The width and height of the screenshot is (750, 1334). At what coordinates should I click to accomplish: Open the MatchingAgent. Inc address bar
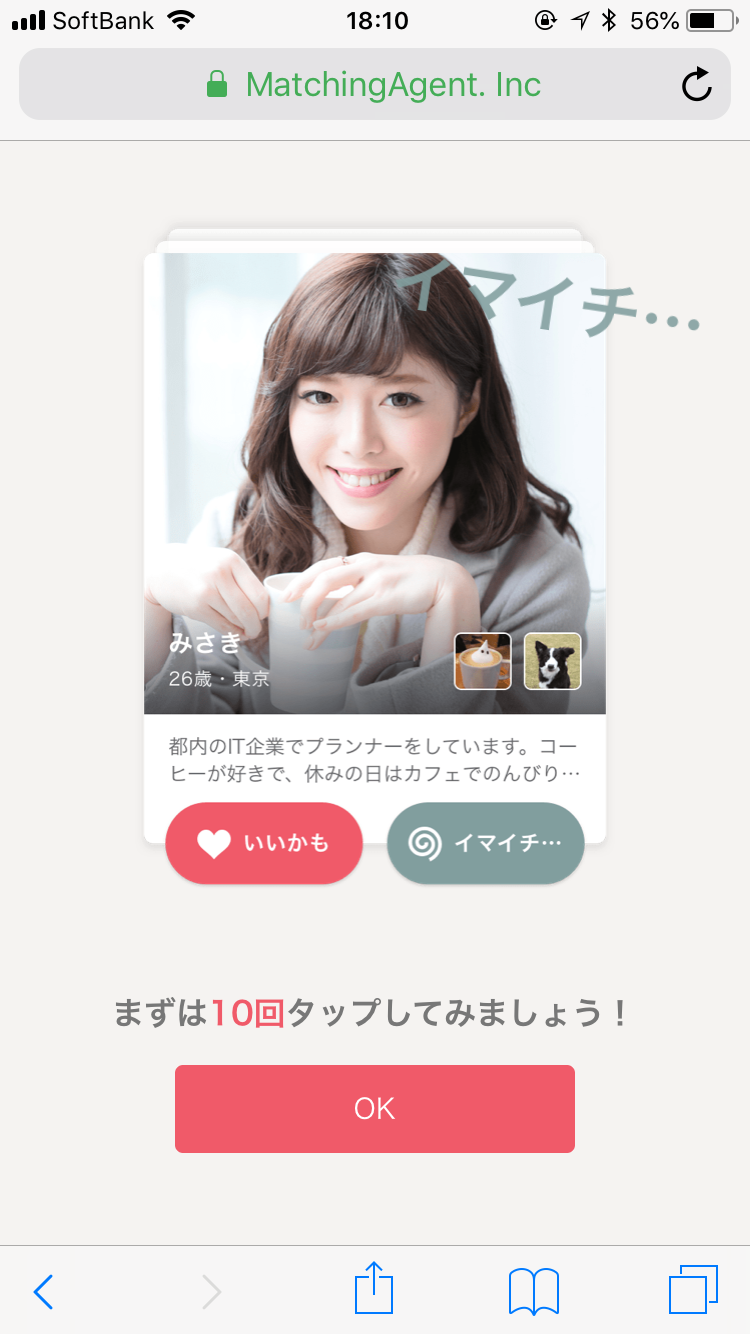(374, 85)
